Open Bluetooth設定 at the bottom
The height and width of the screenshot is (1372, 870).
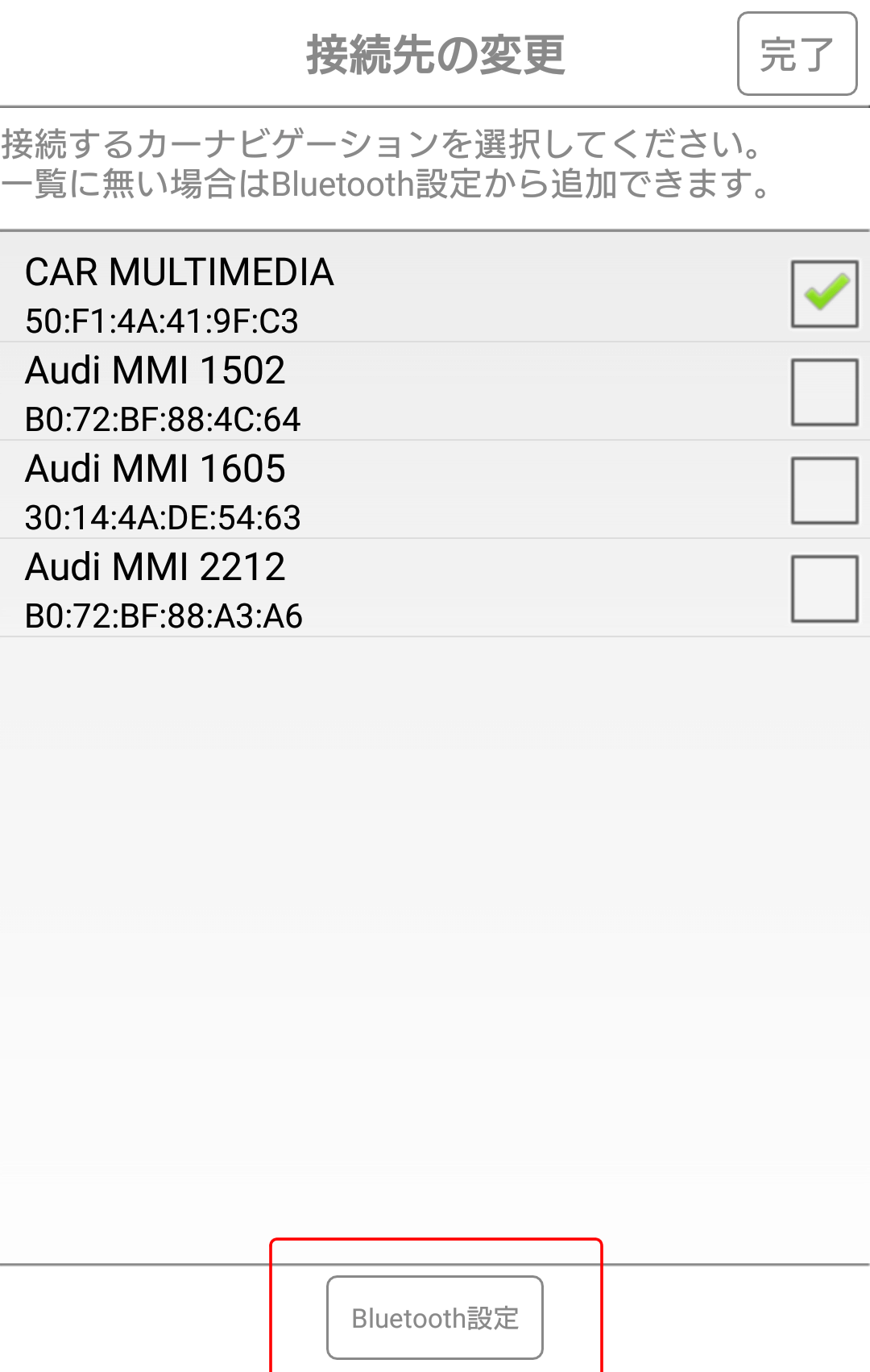click(x=435, y=1317)
